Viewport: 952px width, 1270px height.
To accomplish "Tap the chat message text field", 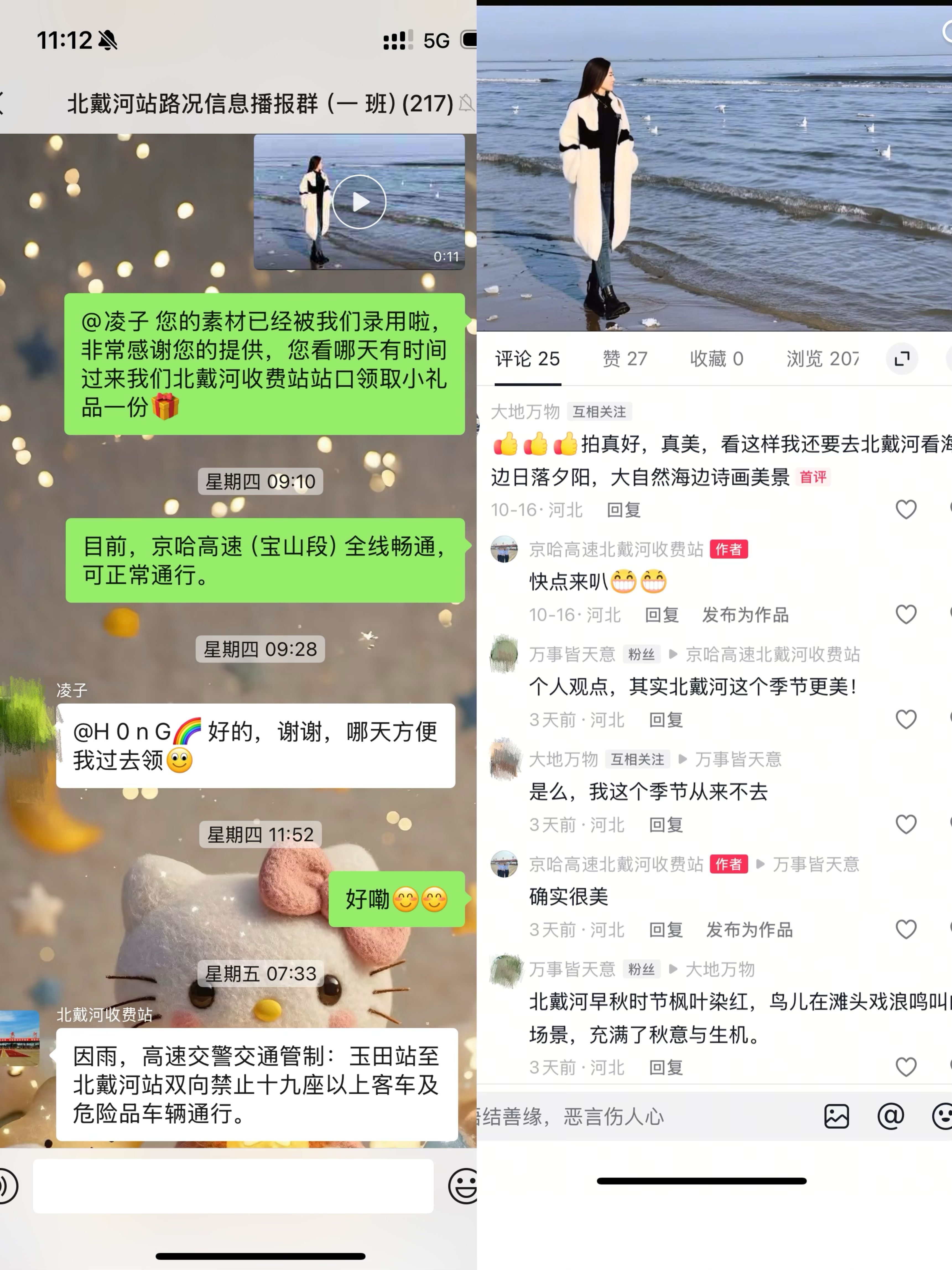I will (233, 1186).
